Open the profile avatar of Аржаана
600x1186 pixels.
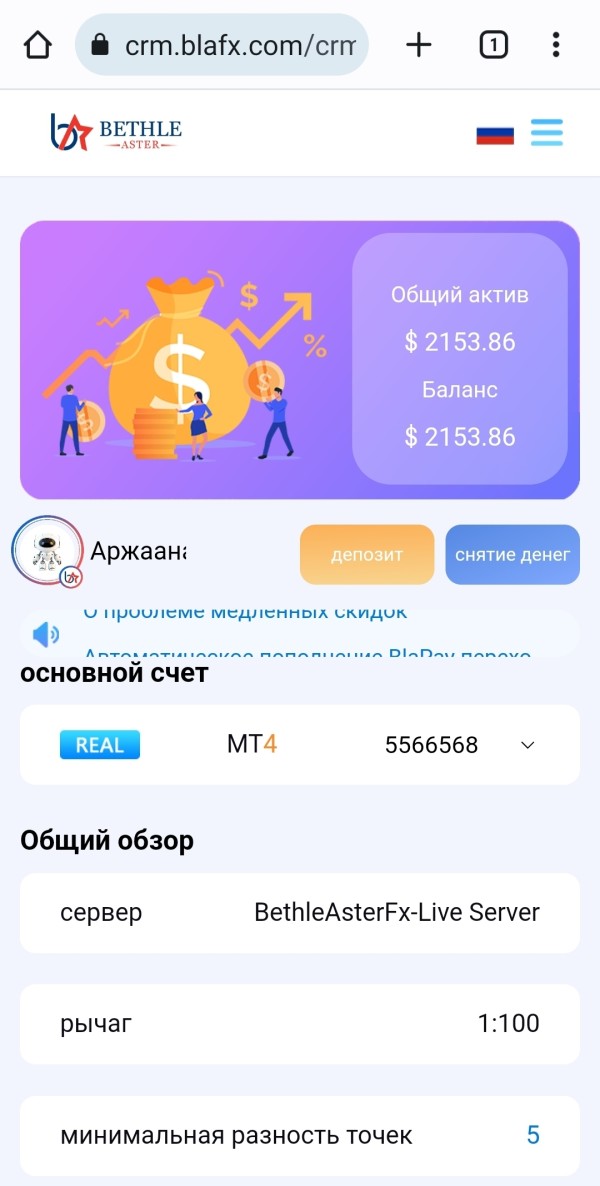[47, 552]
